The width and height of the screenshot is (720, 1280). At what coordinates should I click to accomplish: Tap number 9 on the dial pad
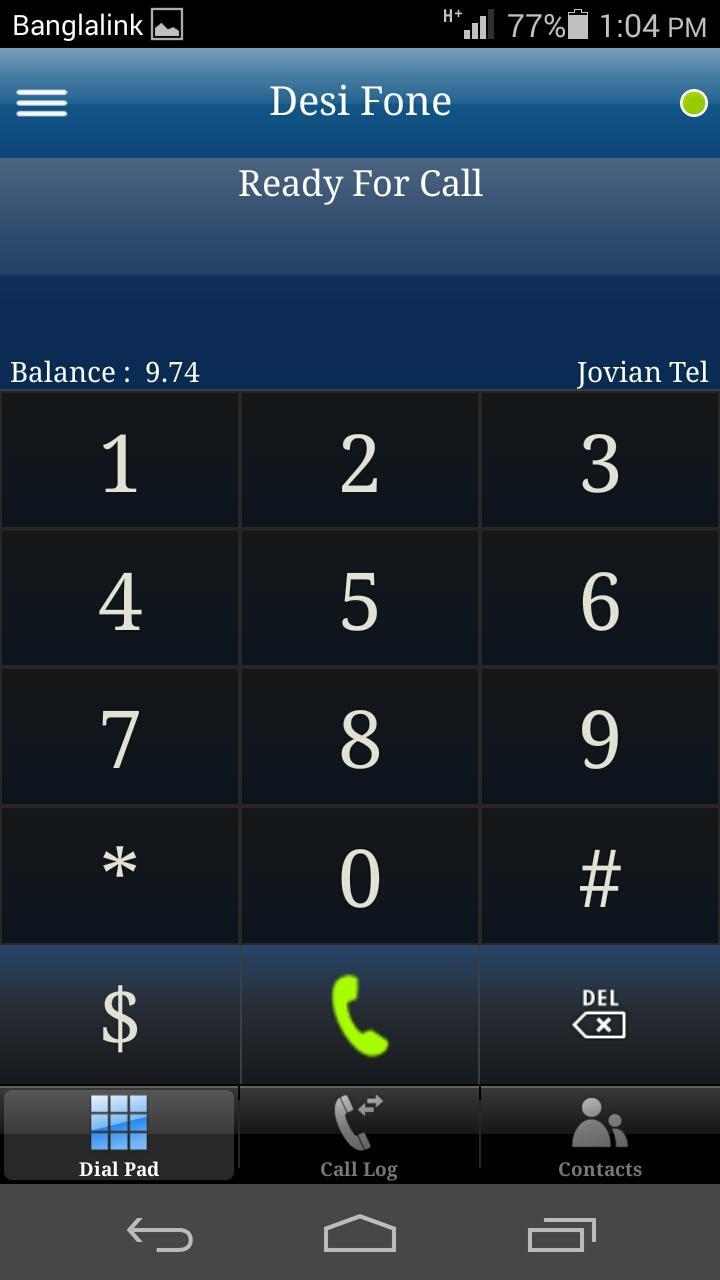click(600, 738)
